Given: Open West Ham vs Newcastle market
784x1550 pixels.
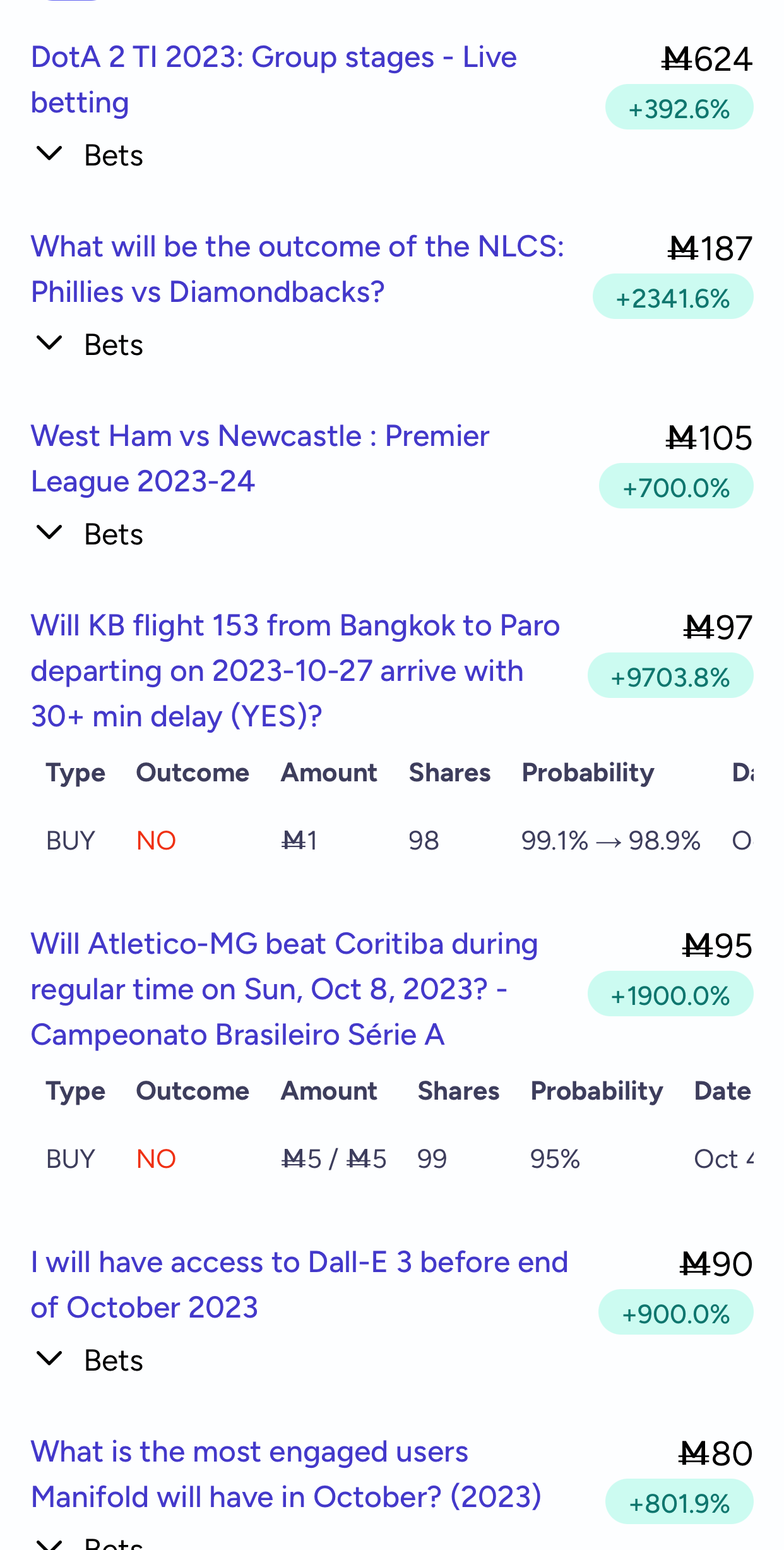Looking at the screenshot, I should [260, 459].
